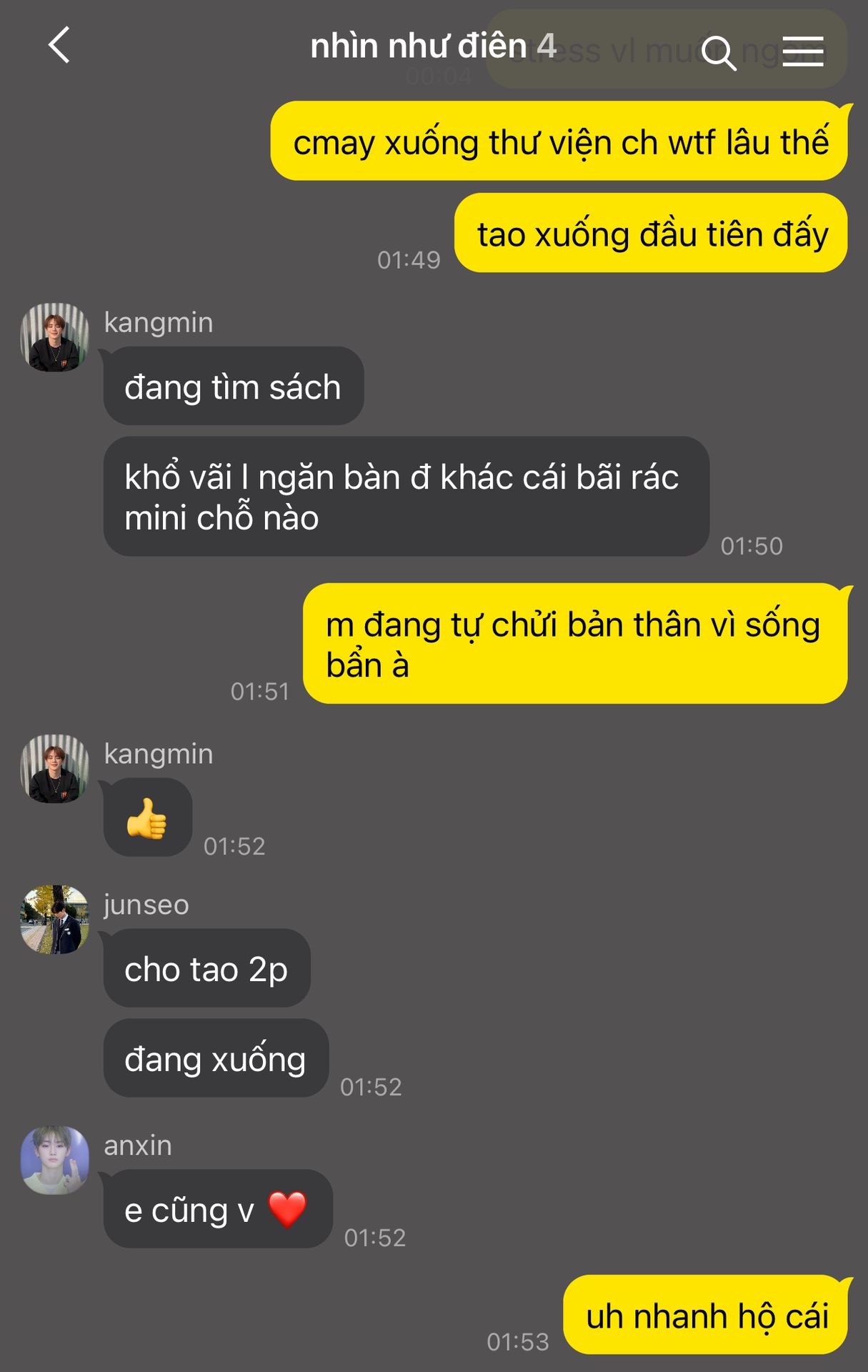The height and width of the screenshot is (1372, 868).
Task: Search within this chat
Action: pyautogui.click(x=718, y=53)
